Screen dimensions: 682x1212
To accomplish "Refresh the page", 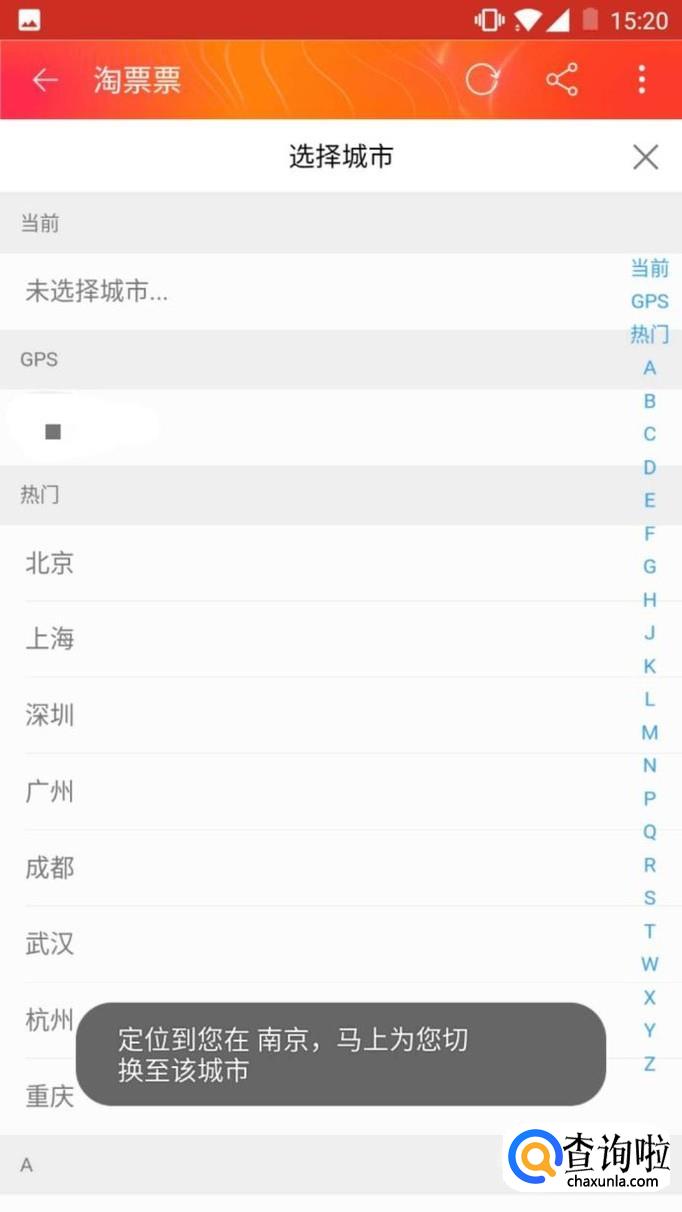I will [x=482, y=80].
